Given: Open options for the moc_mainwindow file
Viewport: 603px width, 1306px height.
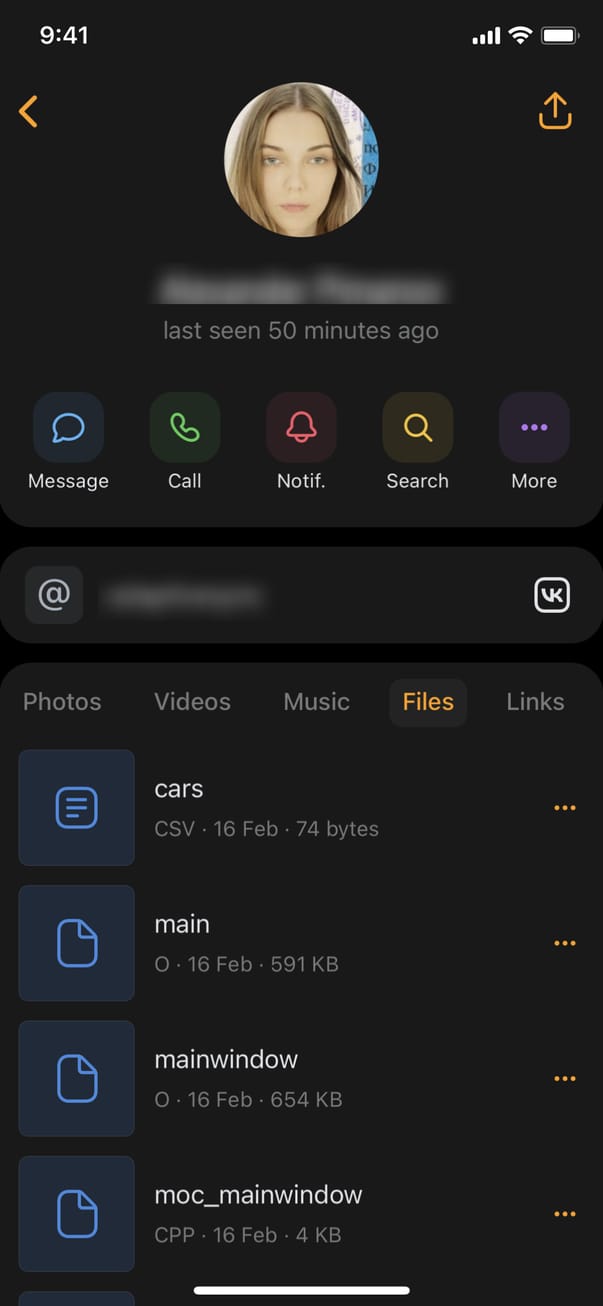Looking at the screenshot, I should (565, 1214).
